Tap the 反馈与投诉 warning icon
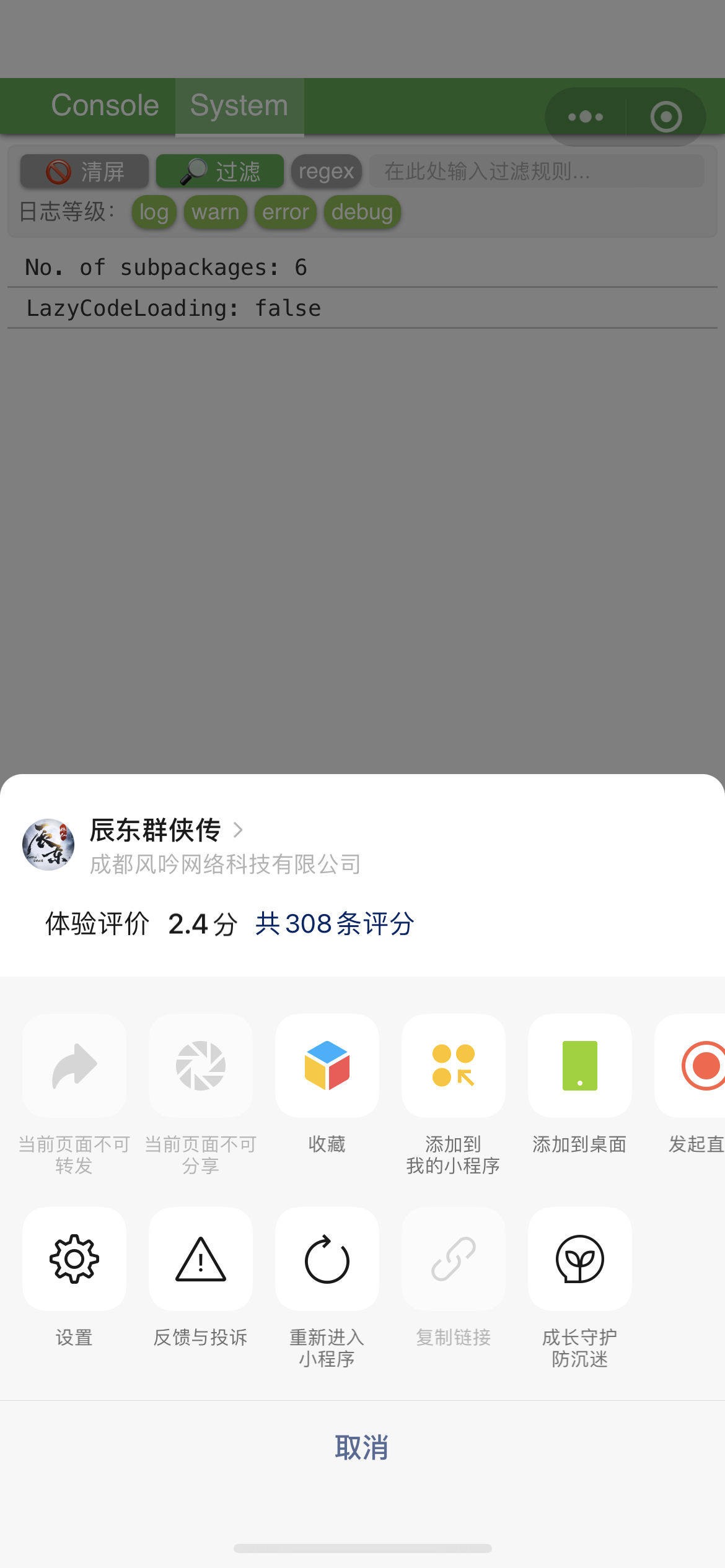Image resolution: width=725 pixels, height=1568 pixels. click(200, 1260)
